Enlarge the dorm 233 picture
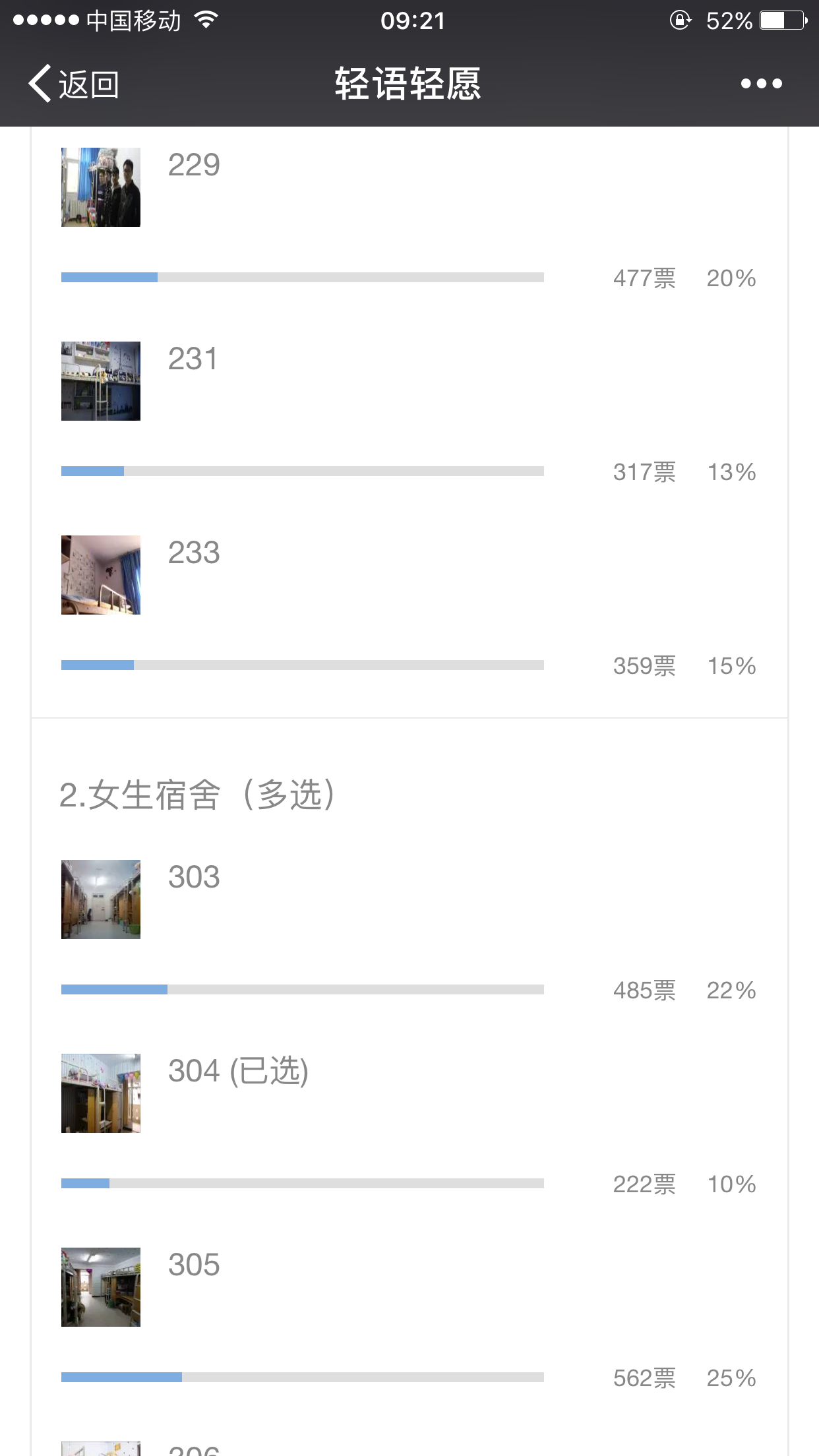The image size is (819, 1456). [x=101, y=575]
